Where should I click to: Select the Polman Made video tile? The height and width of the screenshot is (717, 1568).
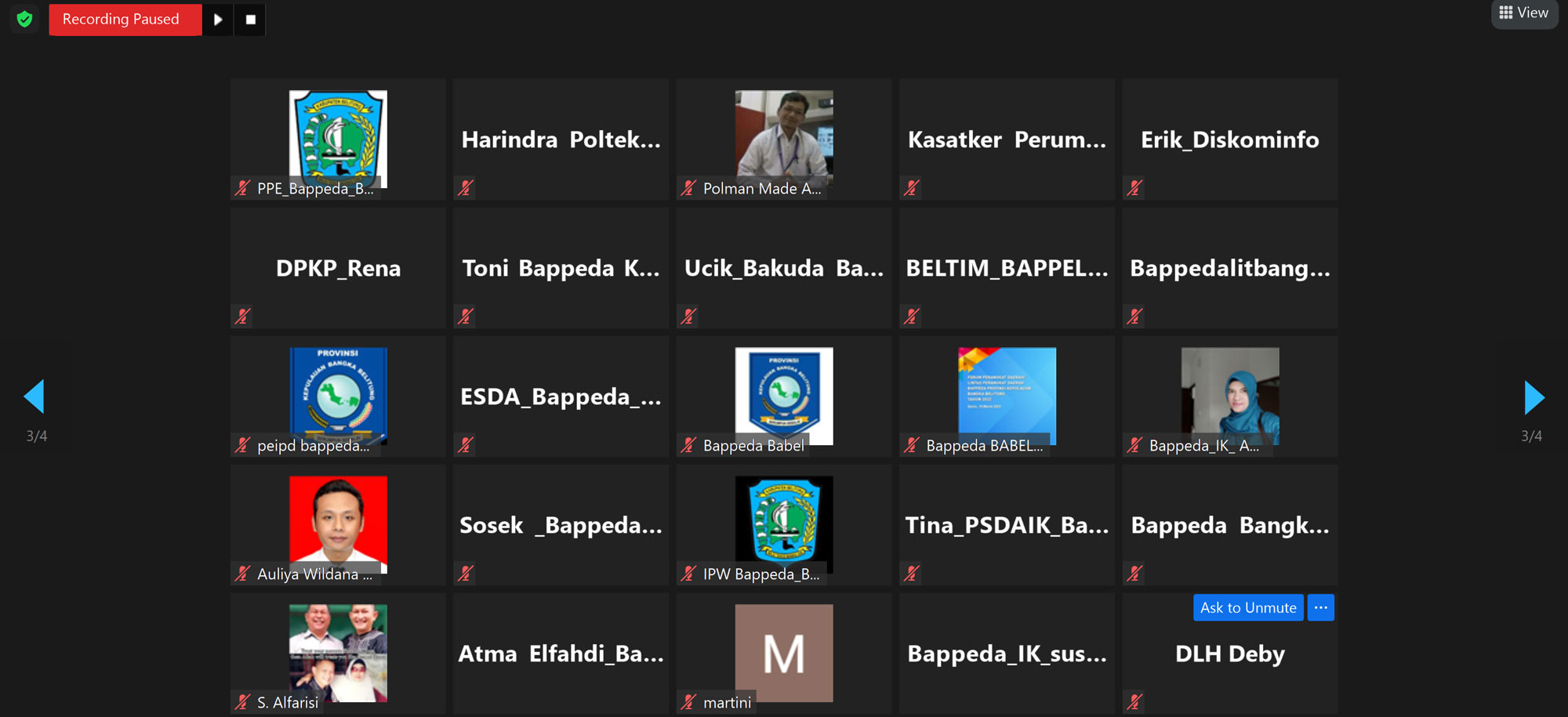pos(783,139)
